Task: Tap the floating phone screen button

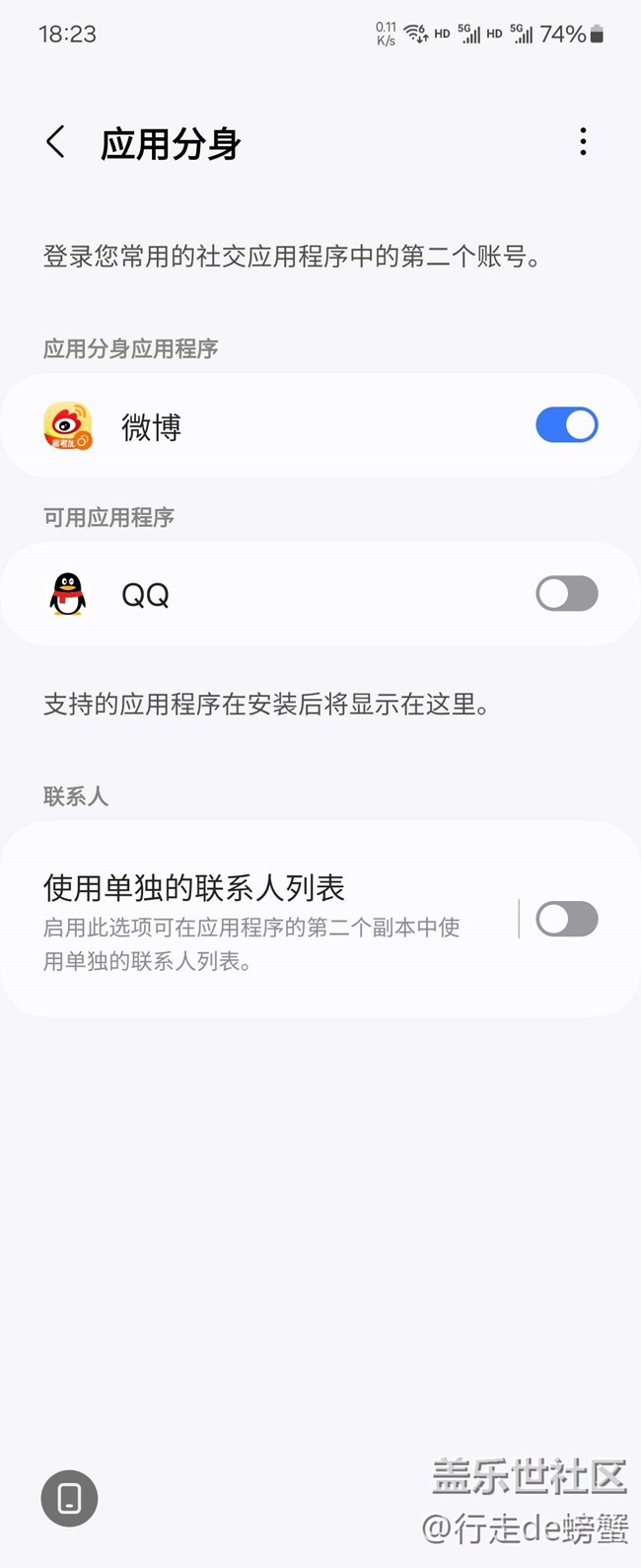Action: pyautogui.click(x=69, y=1498)
